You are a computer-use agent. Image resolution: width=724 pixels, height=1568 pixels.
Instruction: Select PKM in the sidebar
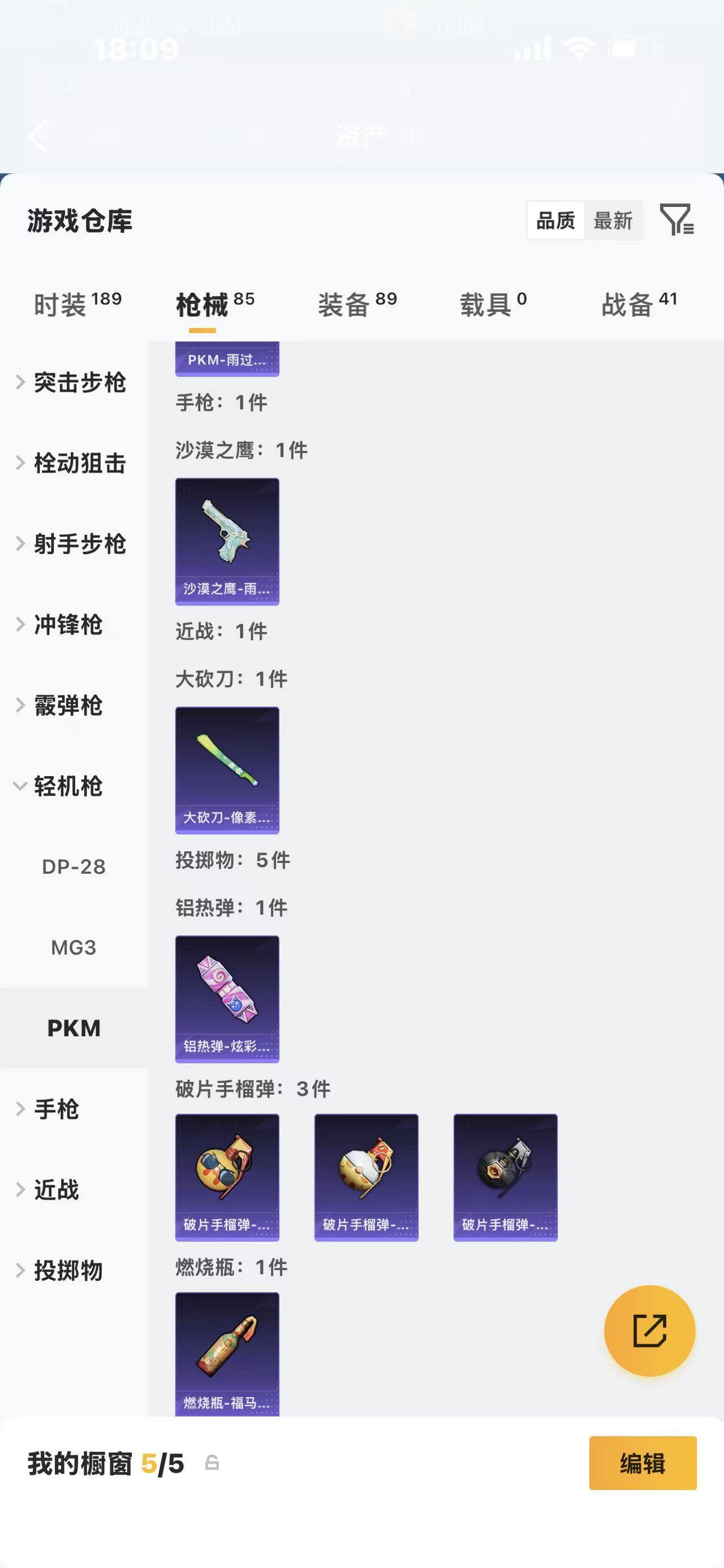(x=74, y=1028)
